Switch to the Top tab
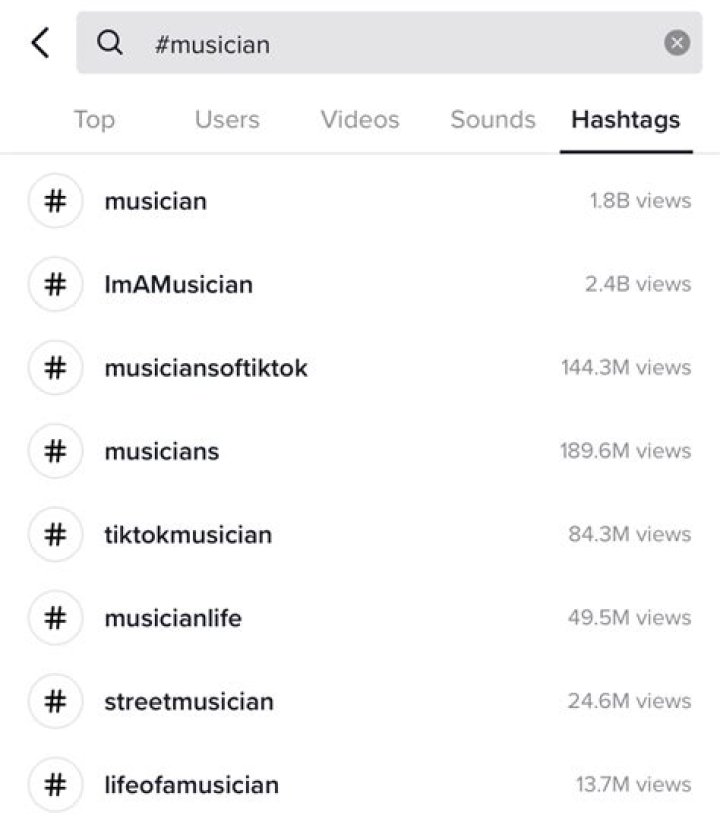 click(94, 119)
